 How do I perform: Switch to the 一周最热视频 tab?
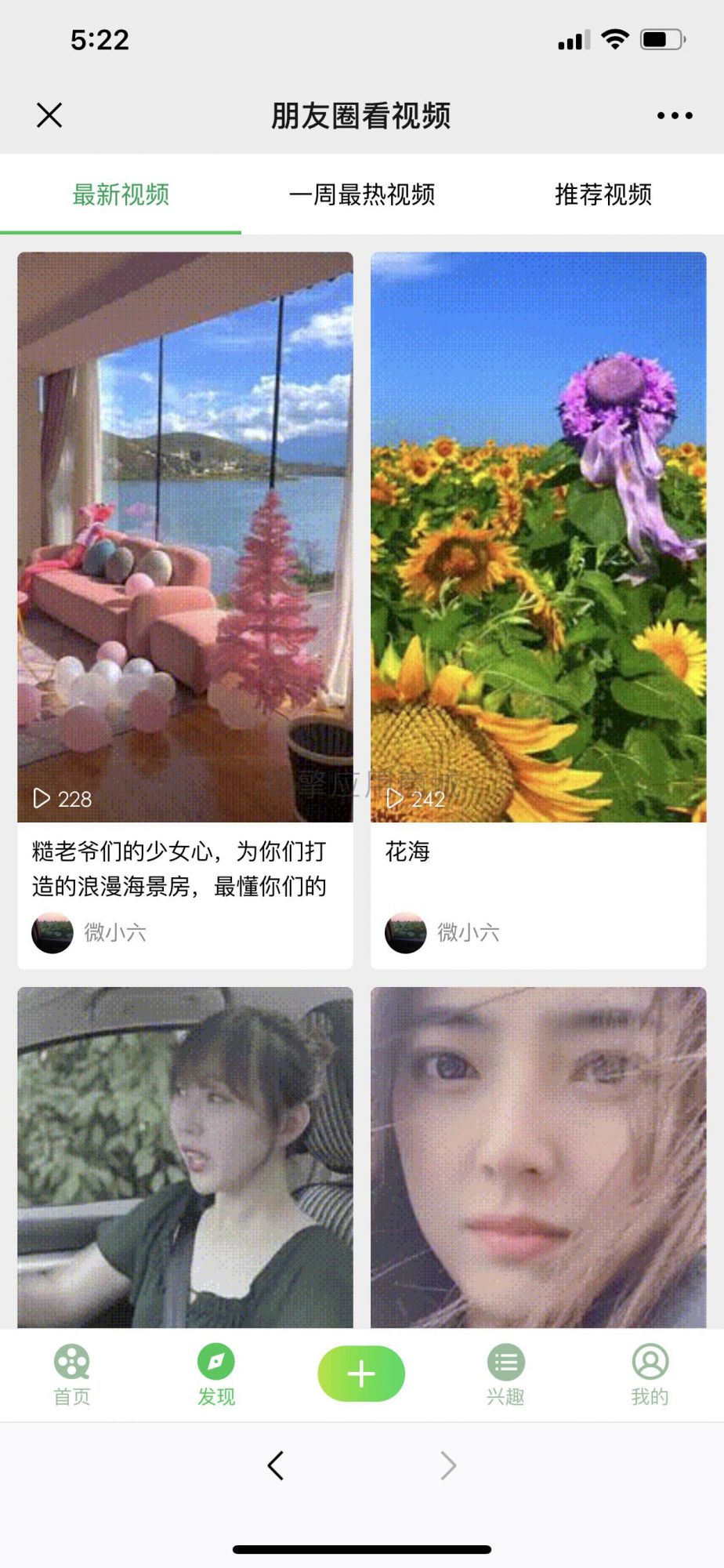click(362, 194)
